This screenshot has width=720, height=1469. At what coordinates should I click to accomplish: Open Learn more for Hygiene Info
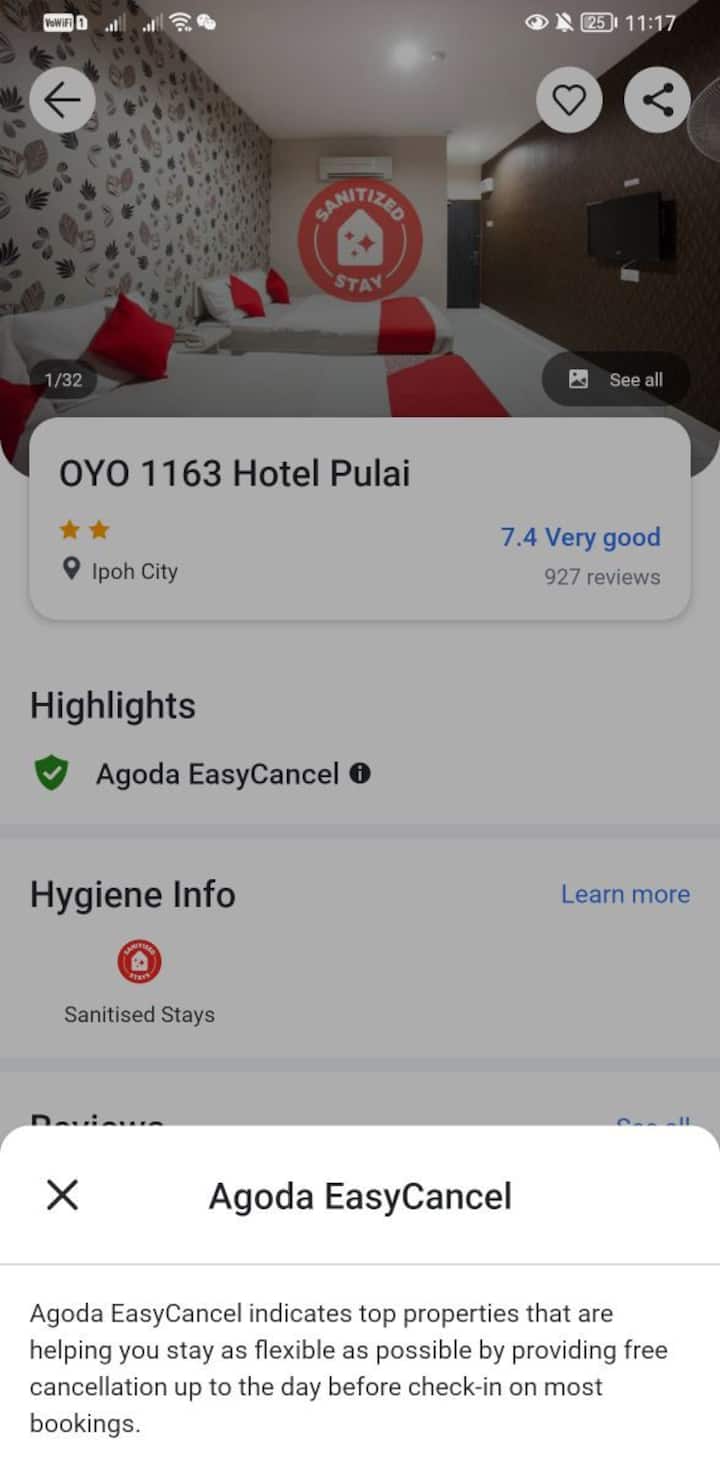(625, 894)
